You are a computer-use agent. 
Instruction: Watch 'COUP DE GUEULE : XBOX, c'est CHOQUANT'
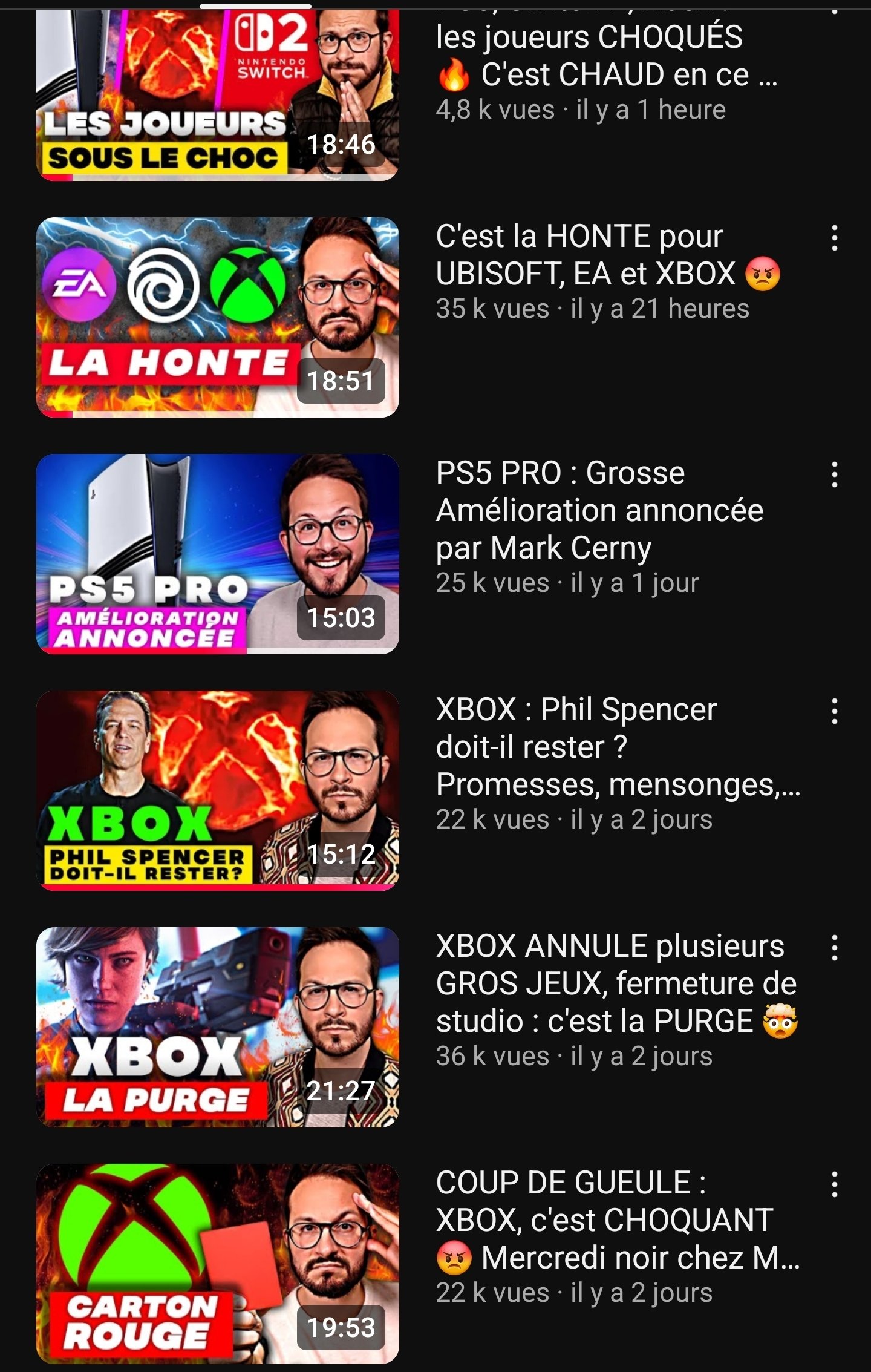(x=218, y=1264)
